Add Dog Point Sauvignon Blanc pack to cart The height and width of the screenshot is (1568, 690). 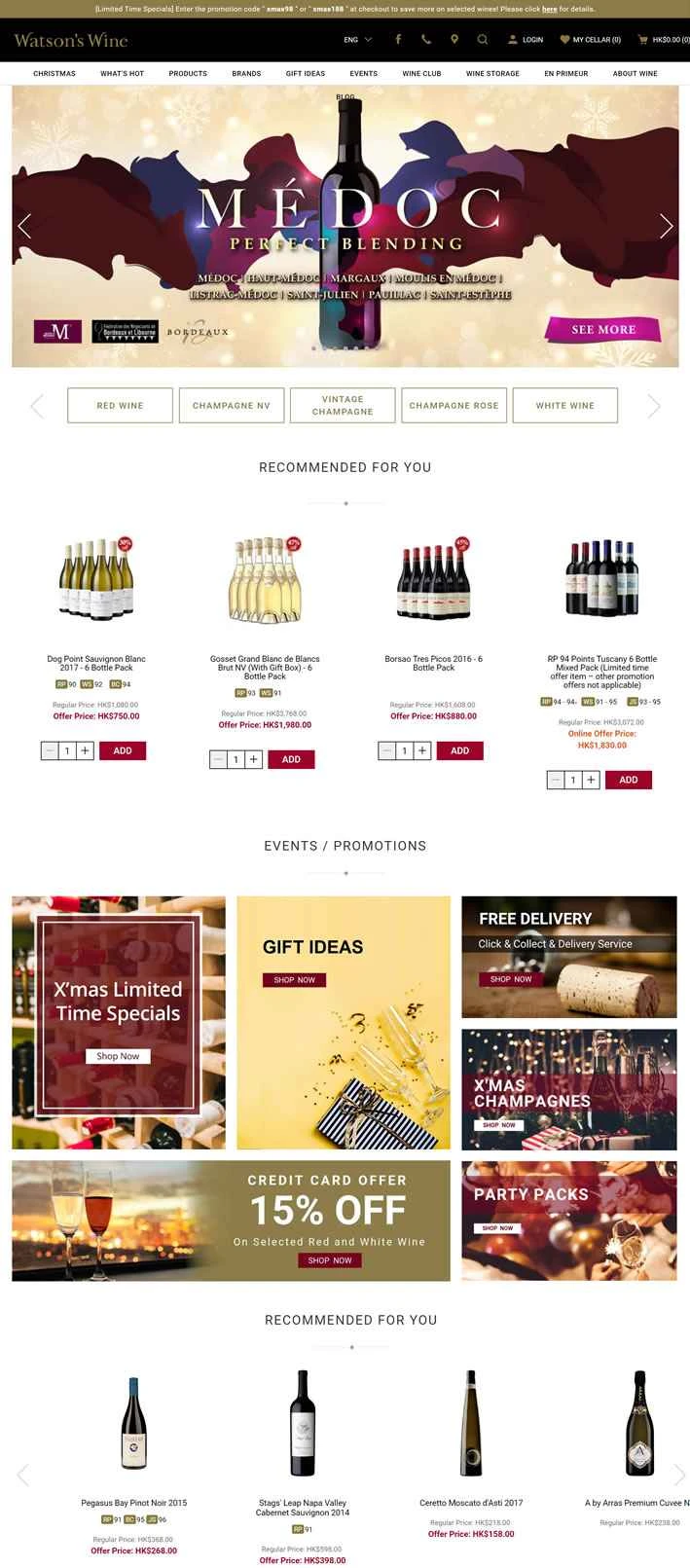(x=123, y=750)
